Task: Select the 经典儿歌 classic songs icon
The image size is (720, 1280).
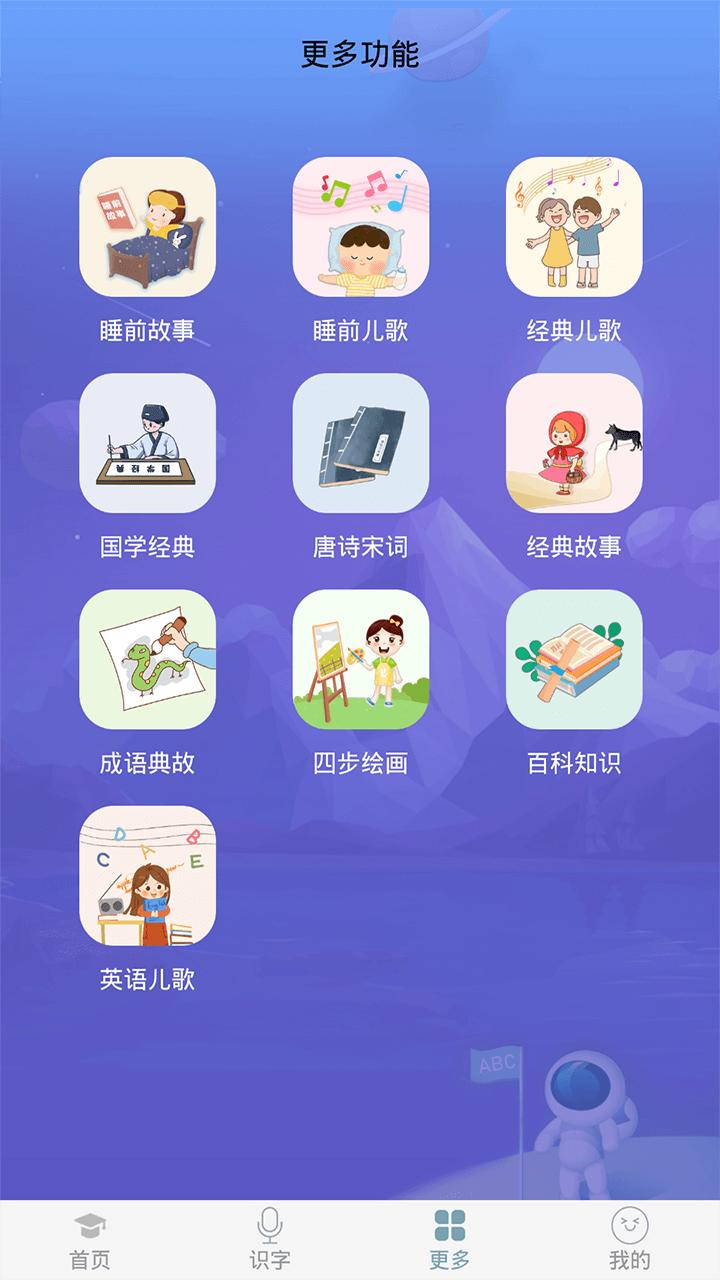Action: pyautogui.click(x=572, y=228)
